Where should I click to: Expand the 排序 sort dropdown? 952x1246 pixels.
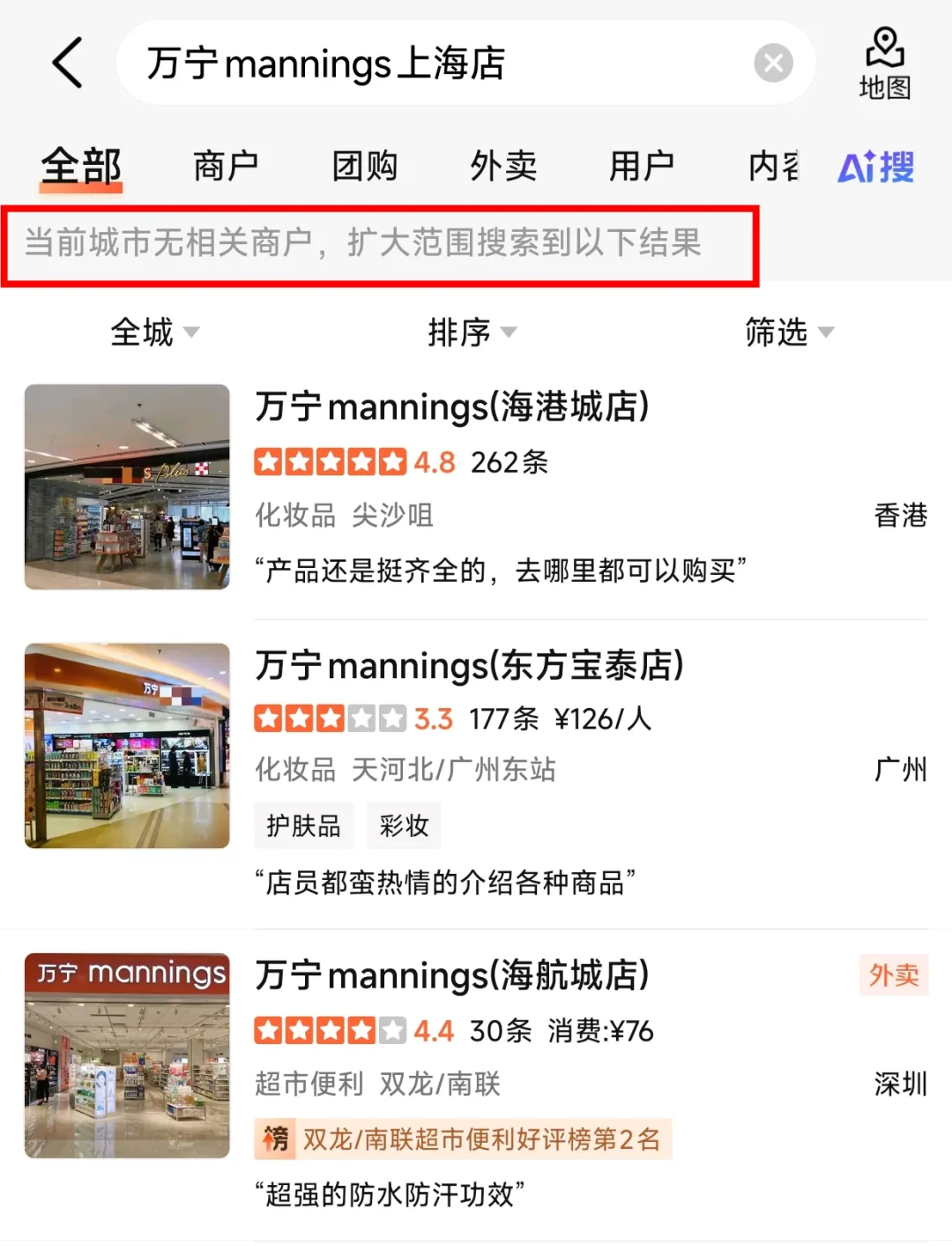click(x=472, y=332)
